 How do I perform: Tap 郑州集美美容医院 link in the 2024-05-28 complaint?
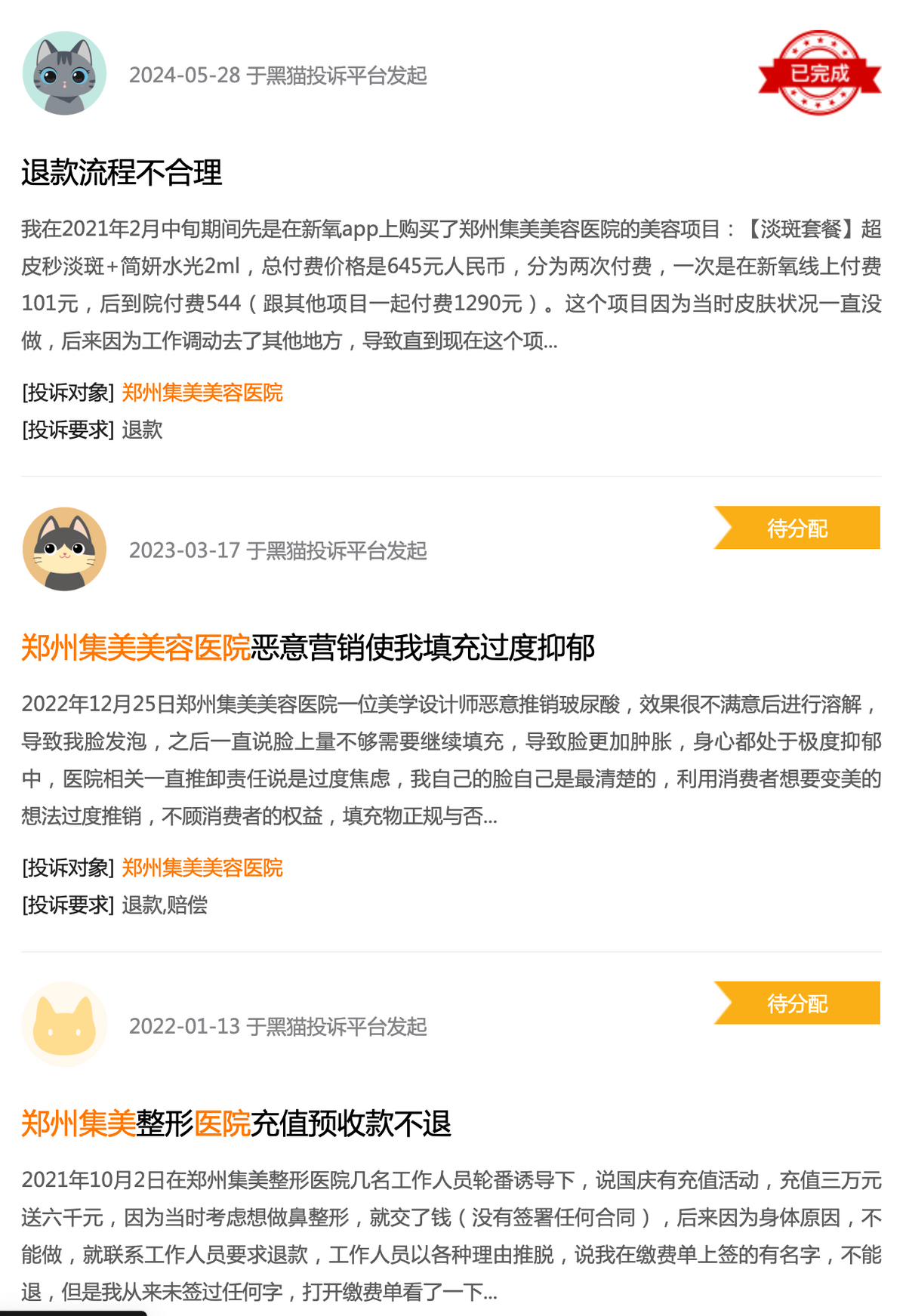click(202, 393)
